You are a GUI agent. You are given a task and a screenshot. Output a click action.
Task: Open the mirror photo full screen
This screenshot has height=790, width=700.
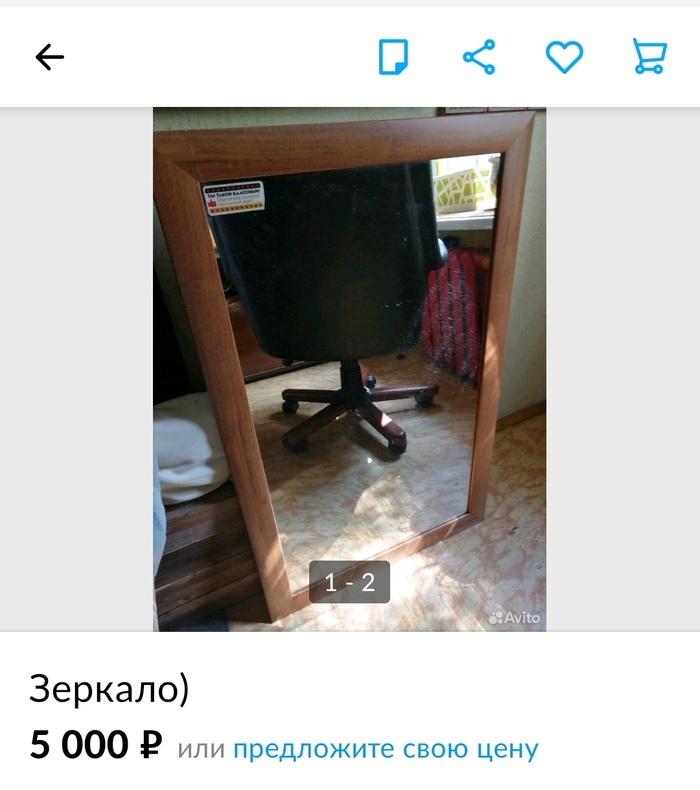point(349,370)
